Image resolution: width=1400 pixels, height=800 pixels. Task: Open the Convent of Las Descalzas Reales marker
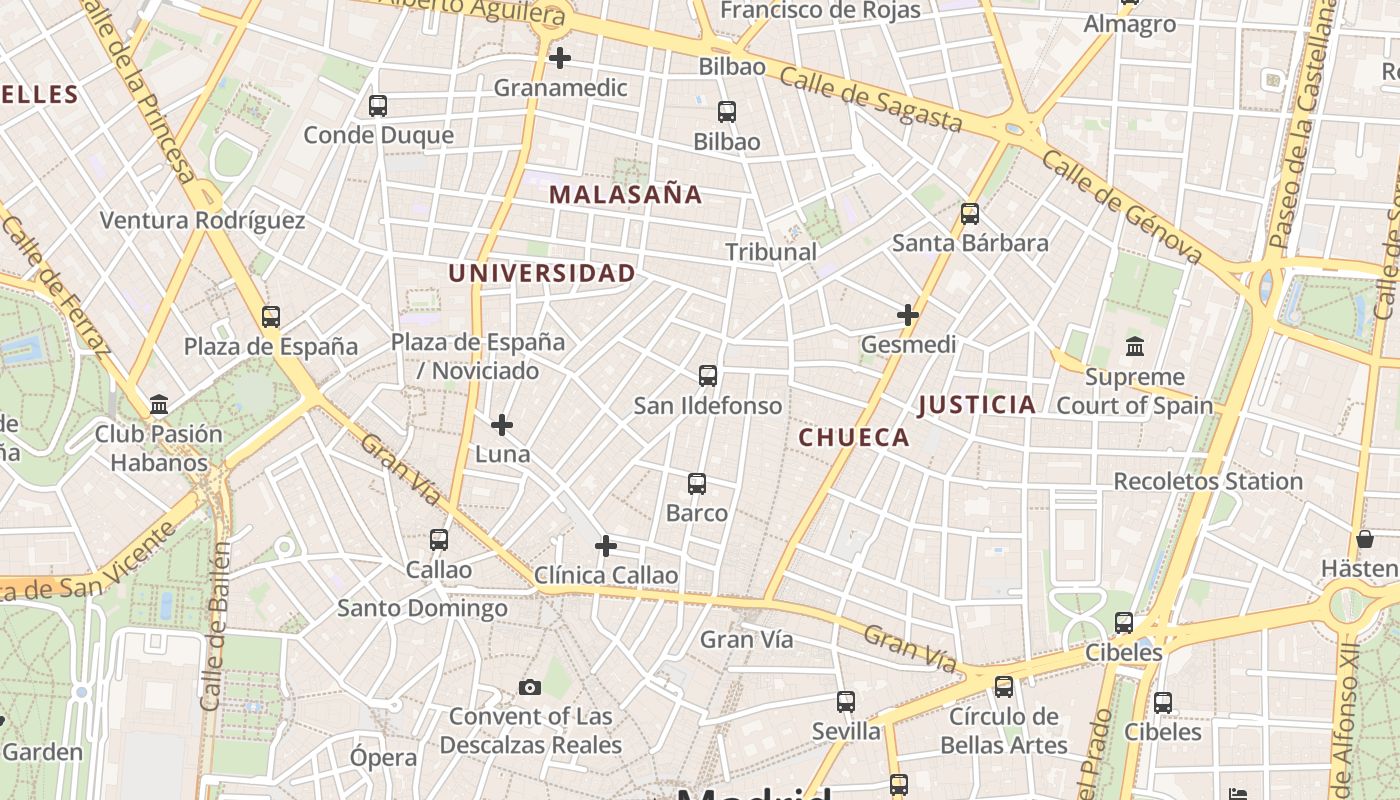[530, 687]
